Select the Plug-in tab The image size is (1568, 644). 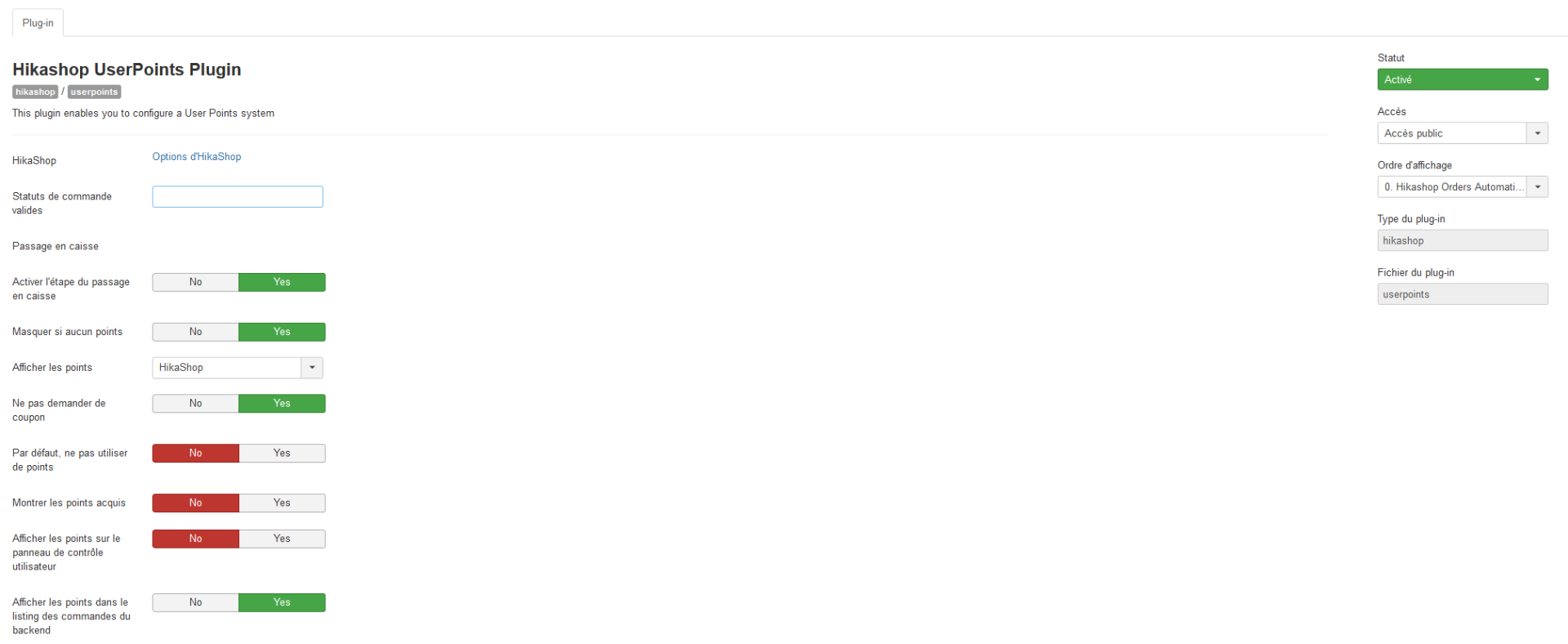(38, 23)
